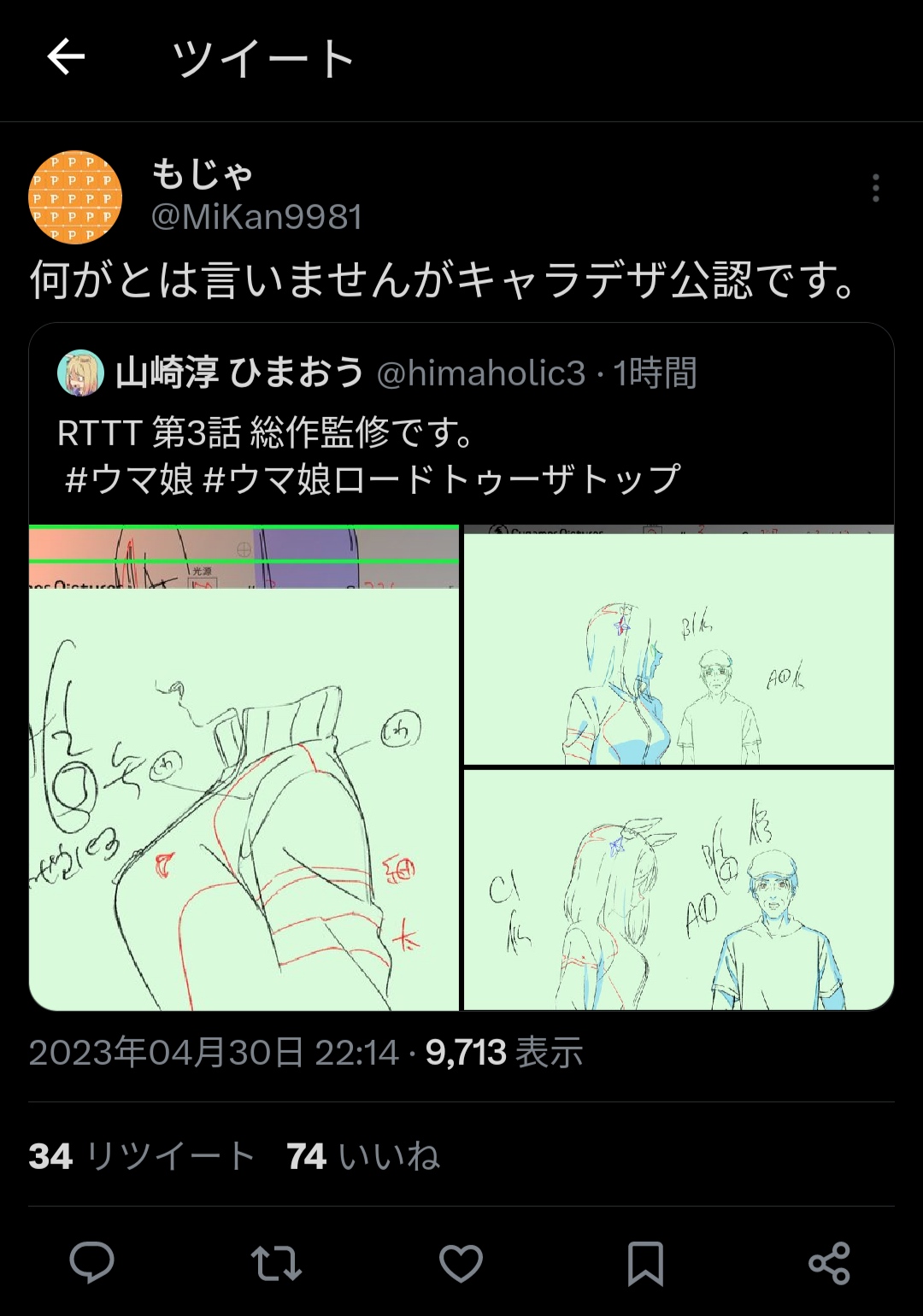
Task: Reply to this tweet
Action: 91,1262
